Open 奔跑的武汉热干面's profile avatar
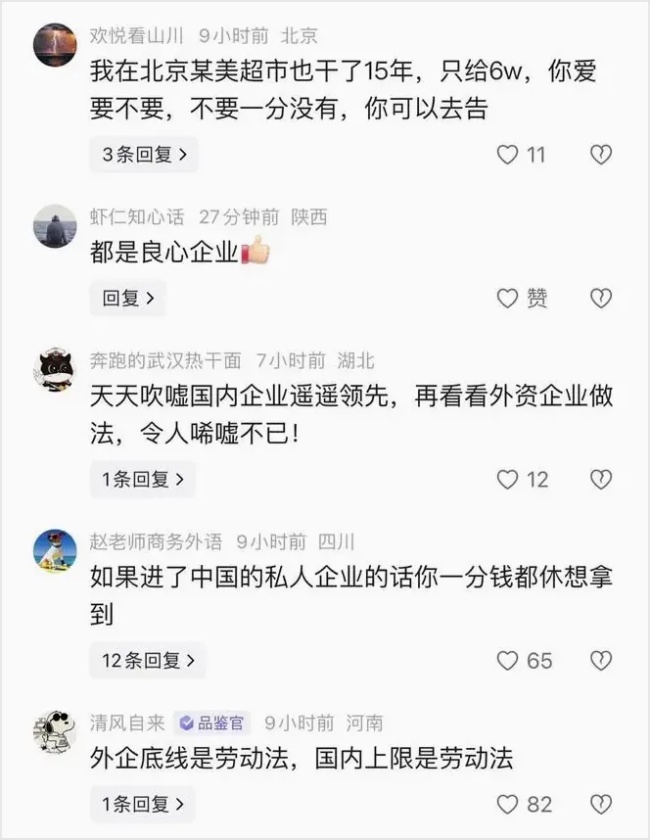This screenshot has height=840, width=650. [x=55, y=370]
